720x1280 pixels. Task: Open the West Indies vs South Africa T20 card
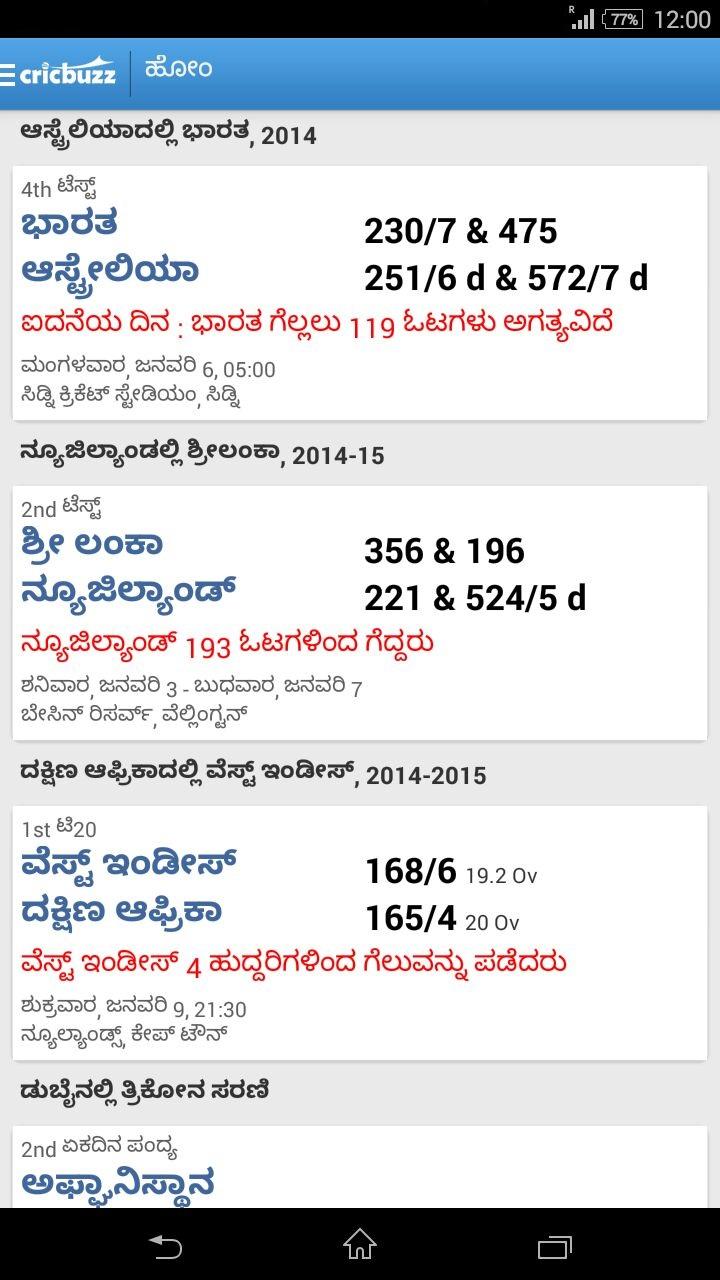pyautogui.click(x=360, y=933)
